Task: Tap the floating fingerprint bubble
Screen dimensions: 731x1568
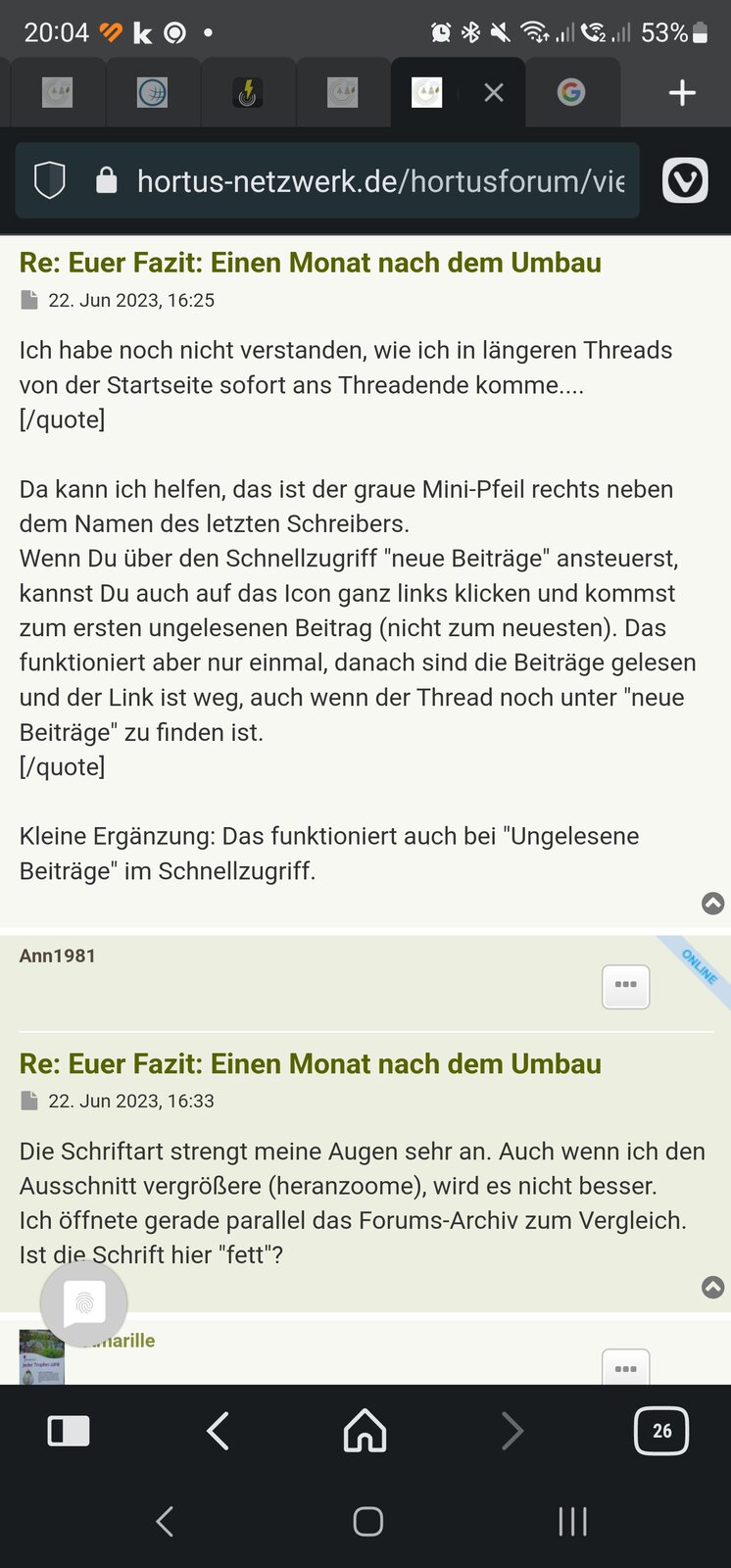Action: 84,1303
